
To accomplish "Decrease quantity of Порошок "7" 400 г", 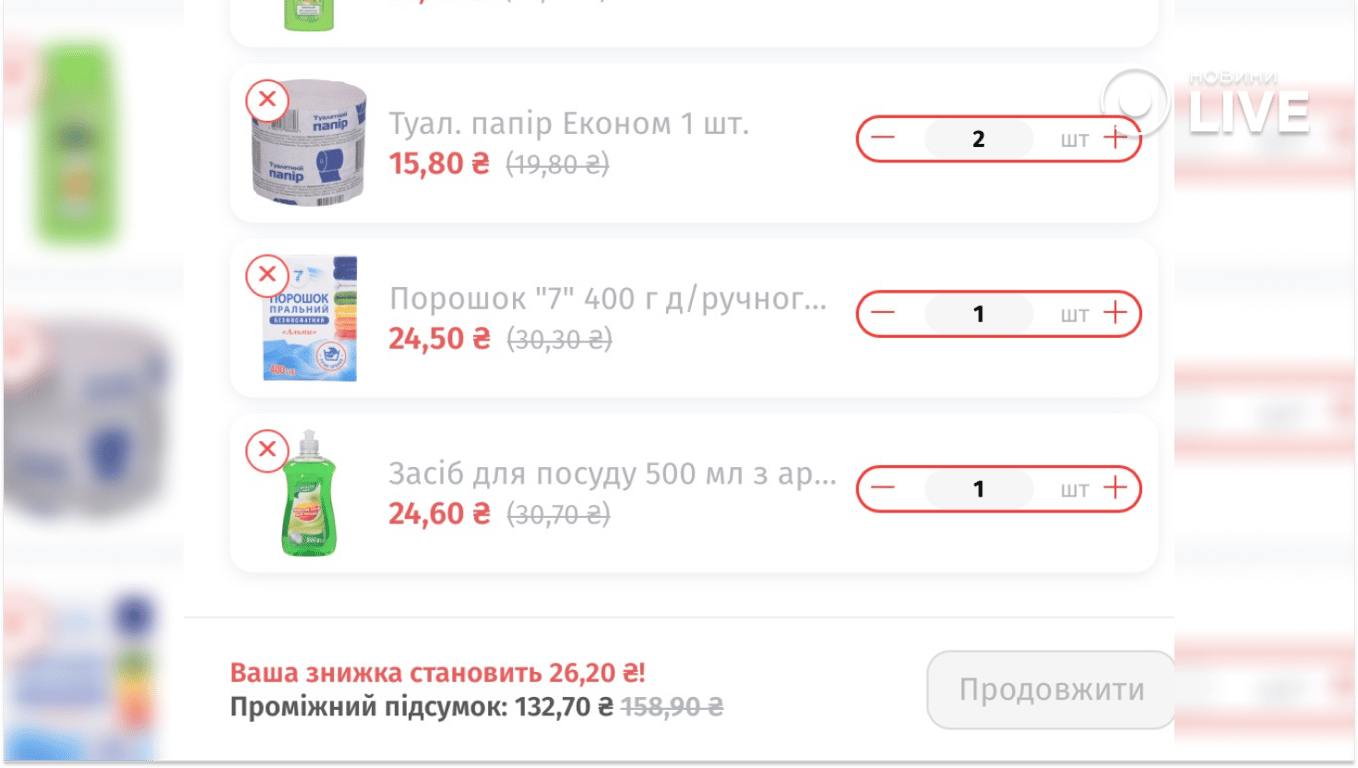I will coord(883,313).
